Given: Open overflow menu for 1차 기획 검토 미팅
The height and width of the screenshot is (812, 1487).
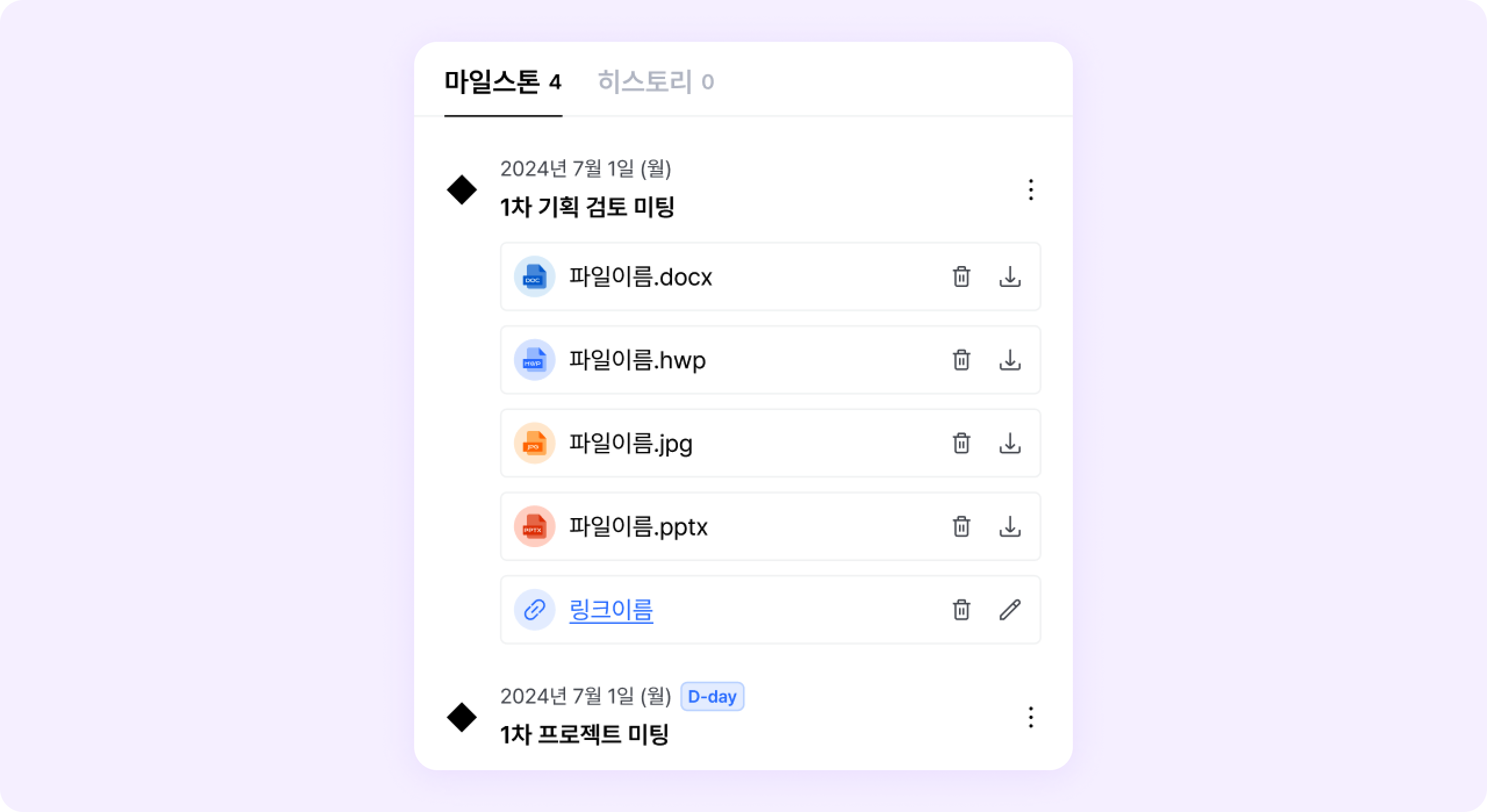Looking at the screenshot, I should 1030,190.
